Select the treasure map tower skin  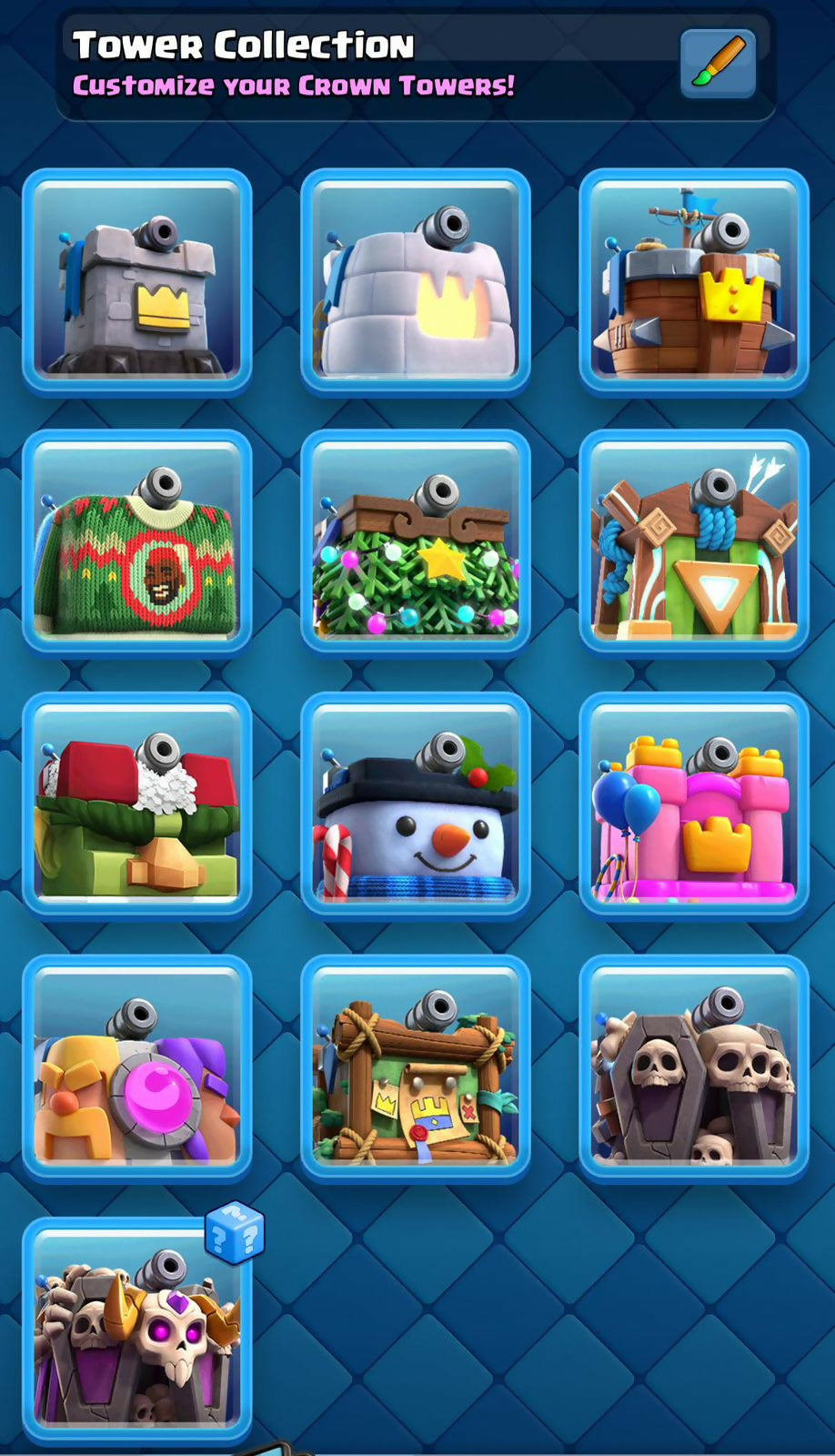416,1067
